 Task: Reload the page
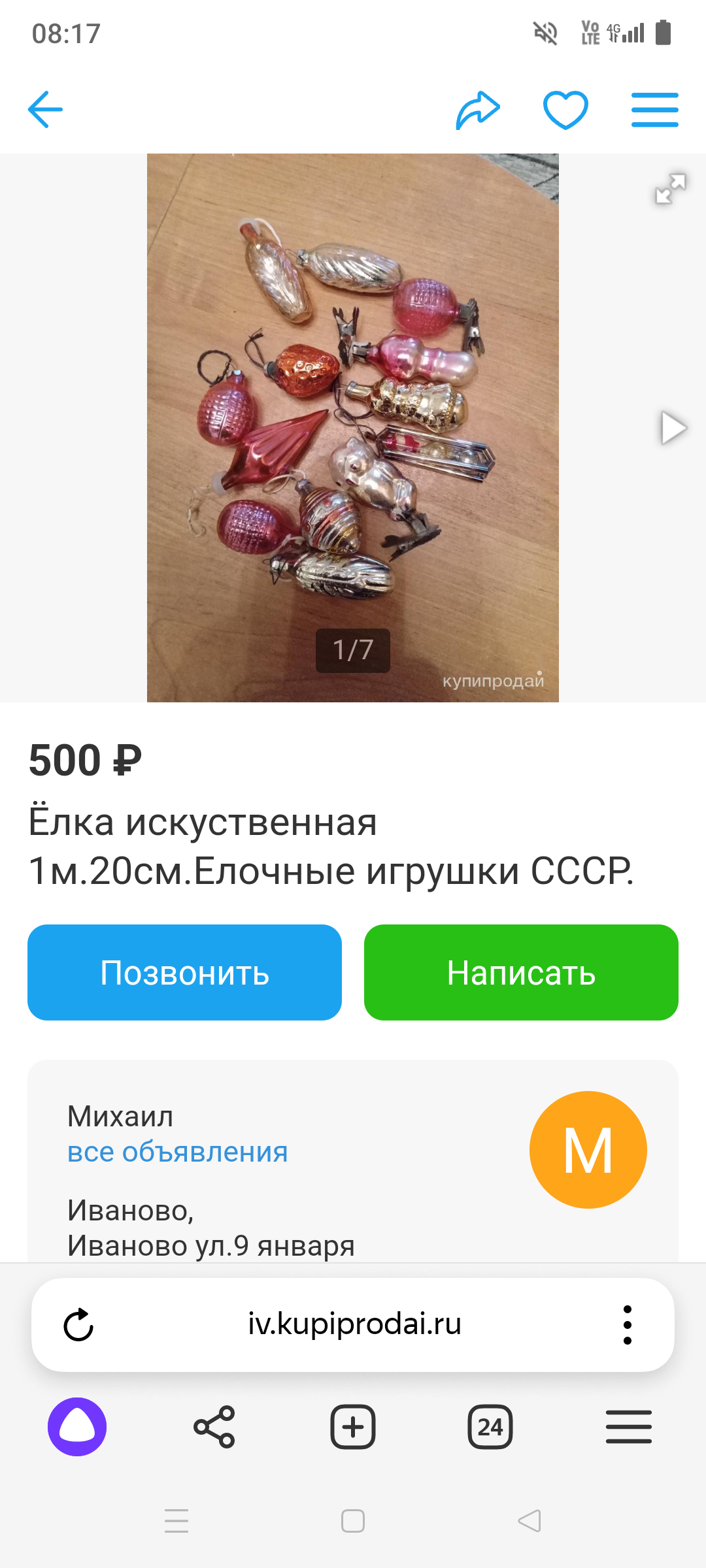pyautogui.click(x=78, y=1325)
